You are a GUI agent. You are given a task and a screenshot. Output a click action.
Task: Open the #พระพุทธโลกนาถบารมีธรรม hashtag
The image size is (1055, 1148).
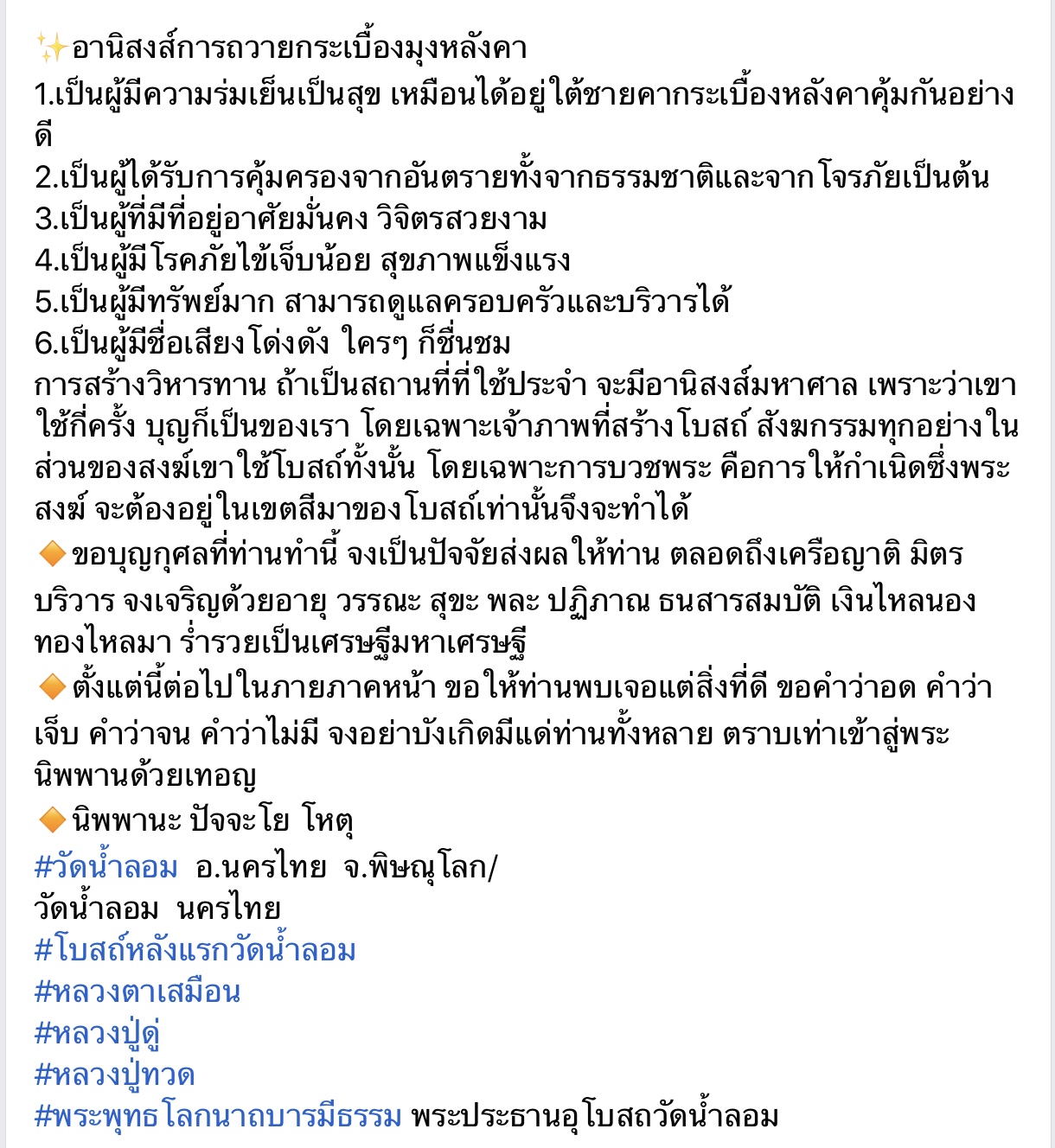coord(218,1116)
